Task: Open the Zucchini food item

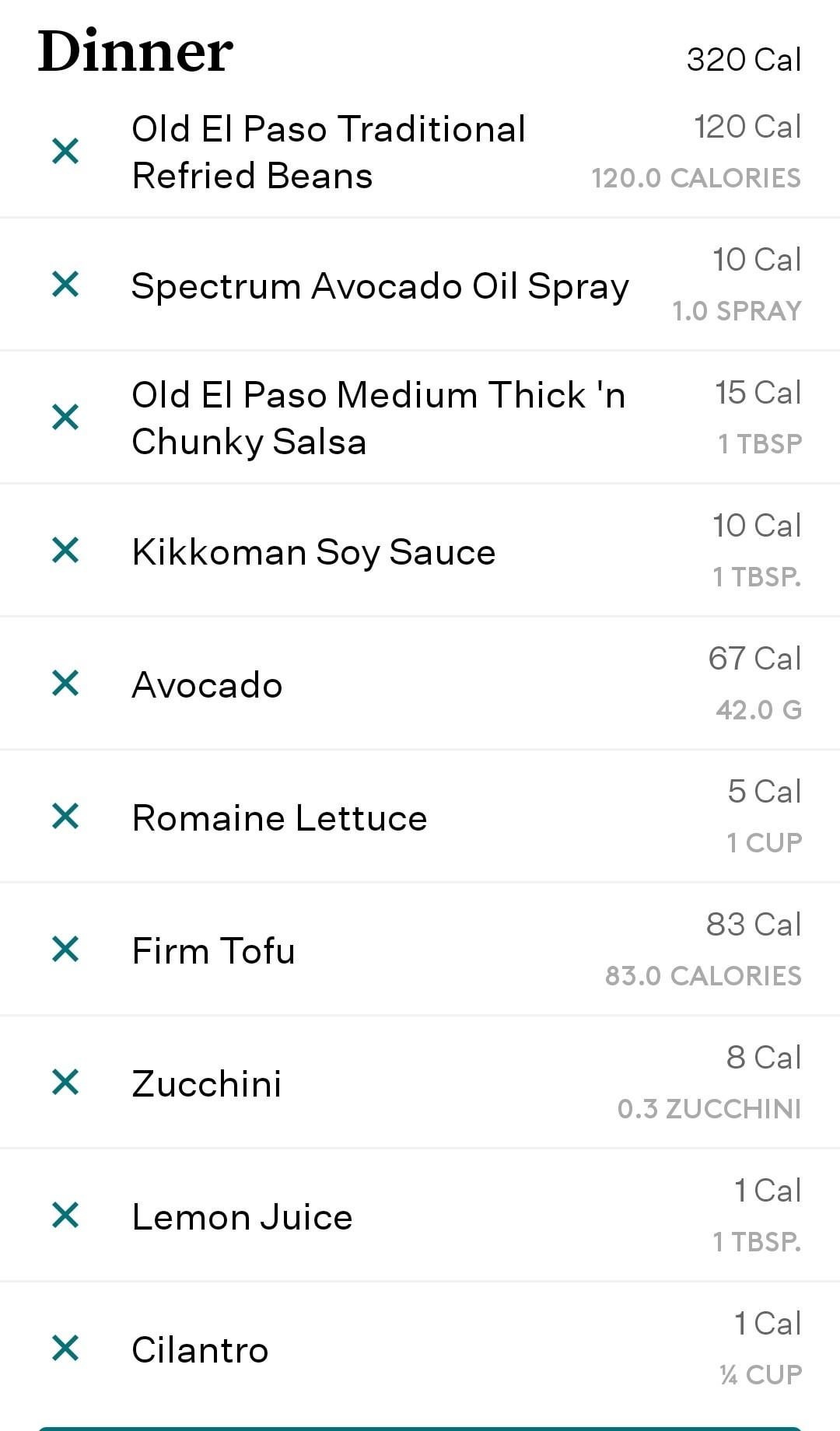Action: coord(206,1084)
